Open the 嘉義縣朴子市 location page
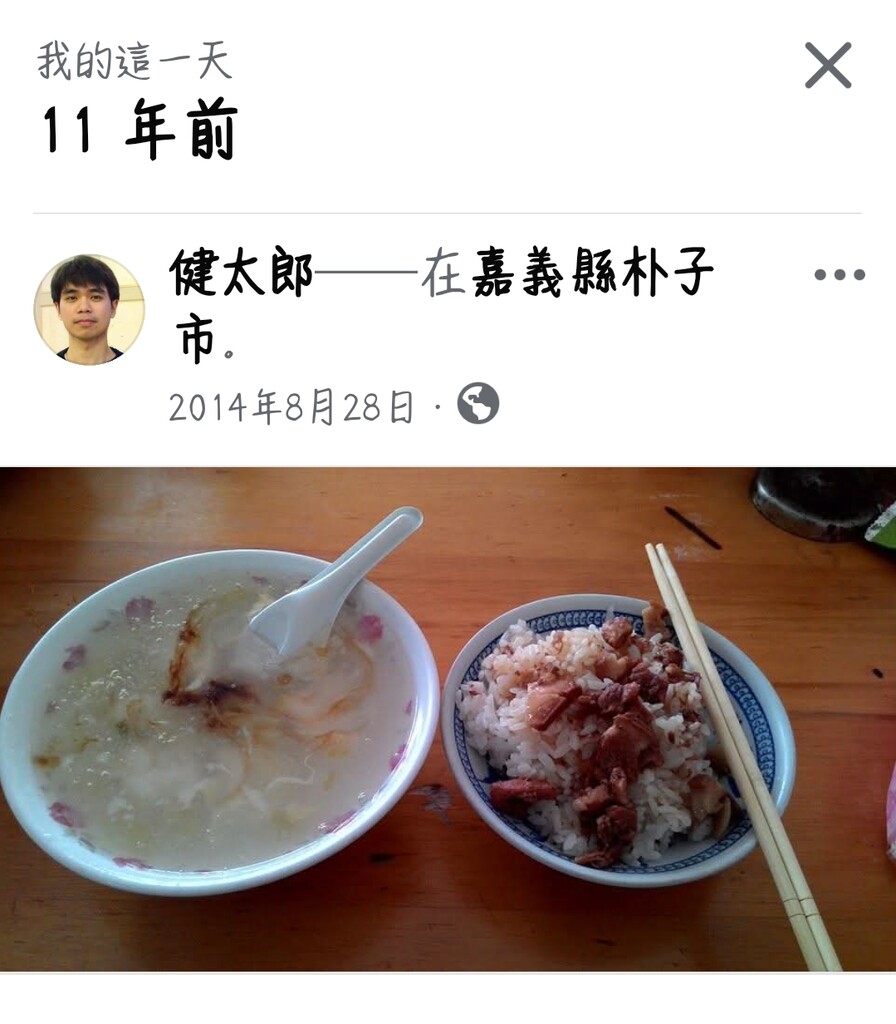Image resolution: width=896 pixels, height=1024 pixels. pyautogui.click(x=592, y=273)
